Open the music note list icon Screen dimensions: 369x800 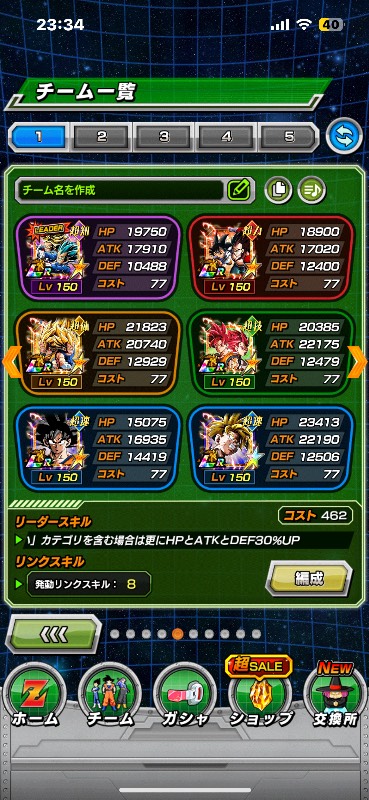[x=312, y=190]
